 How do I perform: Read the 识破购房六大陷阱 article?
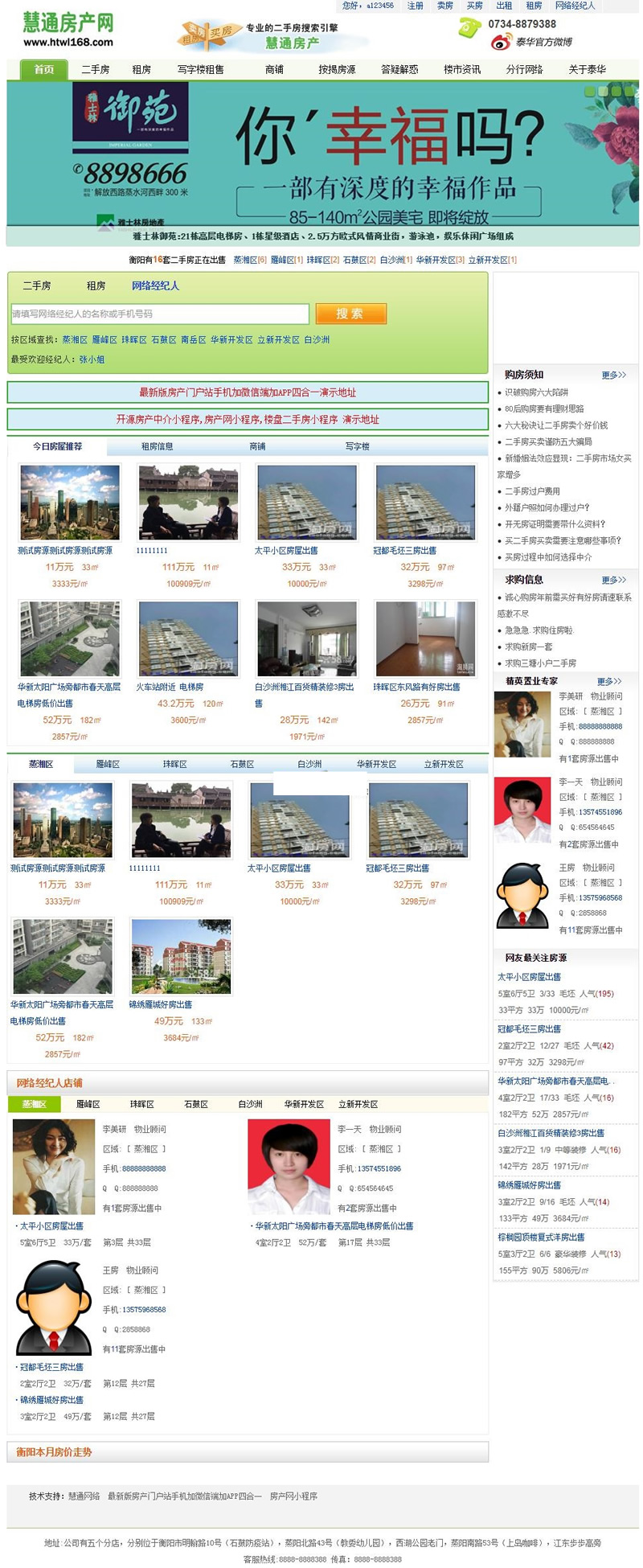pyautogui.click(x=536, y=392)
